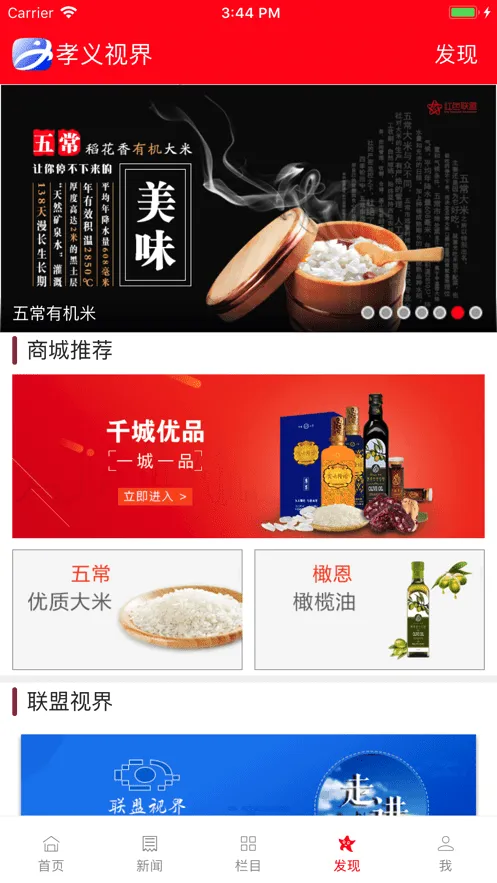The width and height of the screenshot is (497, 883).
Task: Switch to the 新闻 tab
Action: [x=149, y=853]
